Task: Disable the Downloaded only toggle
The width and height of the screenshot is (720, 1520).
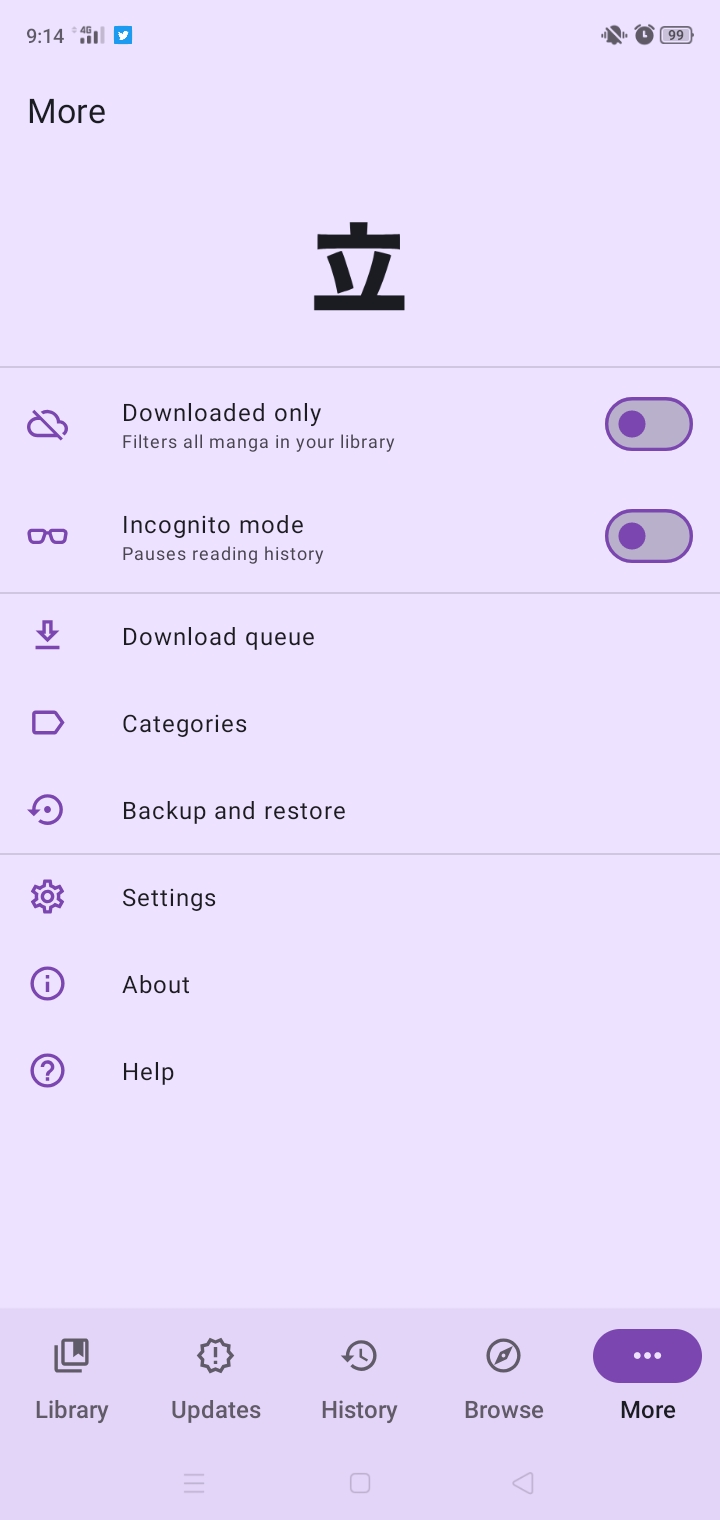Action: (648, 424)
